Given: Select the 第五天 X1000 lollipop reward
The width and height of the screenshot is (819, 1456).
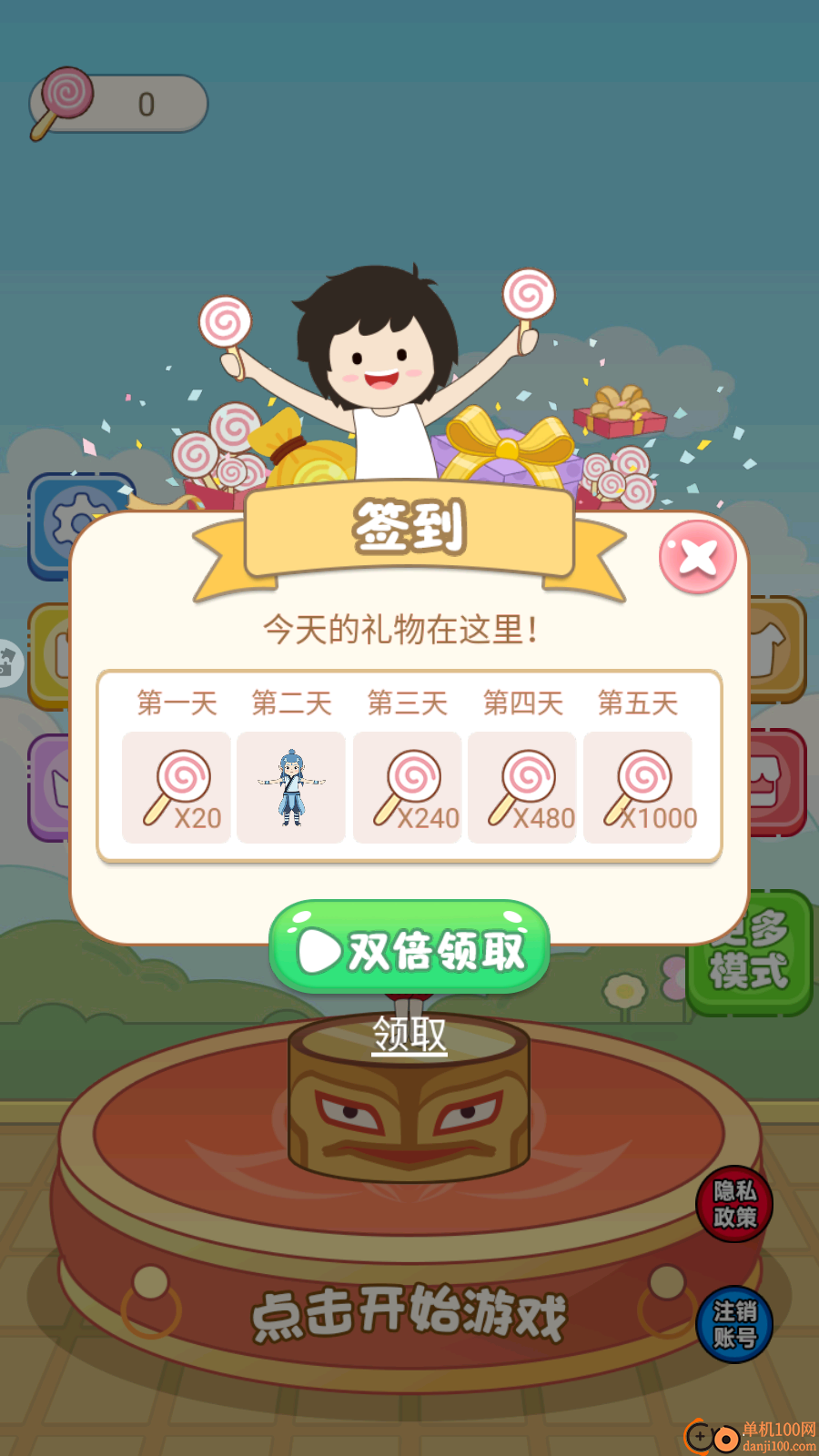Looking at the screenshot, I should coord(637,784).
